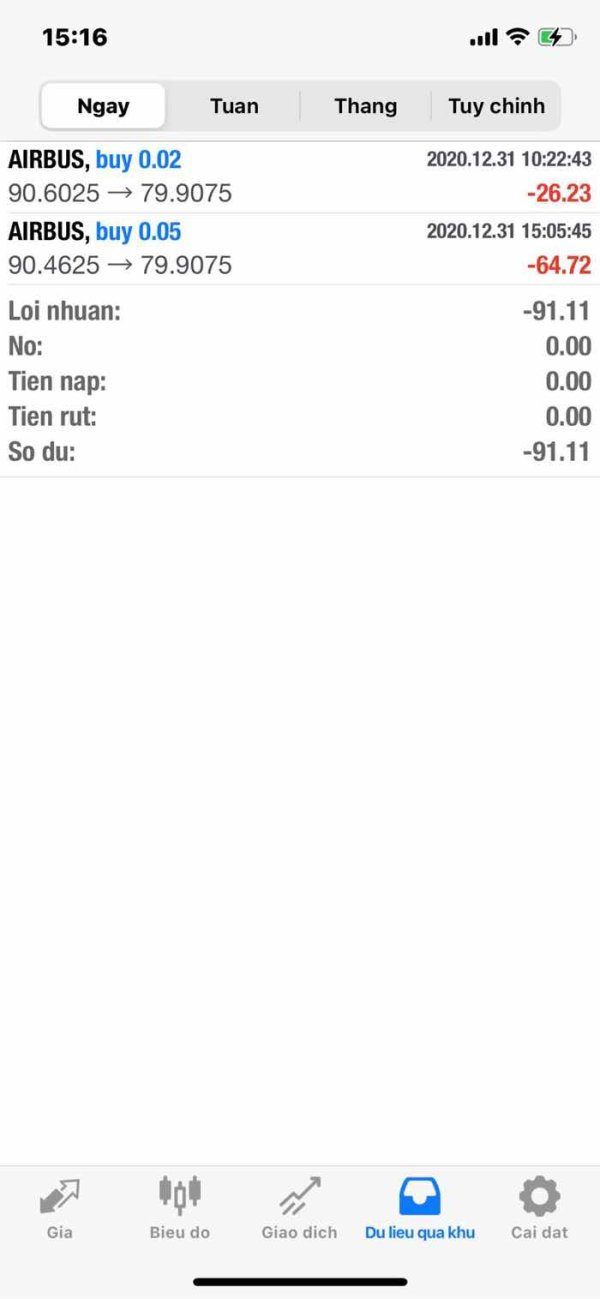Switch to the Tuan period tab
This screenshot has height=1299, width=600.
point(234,106)
